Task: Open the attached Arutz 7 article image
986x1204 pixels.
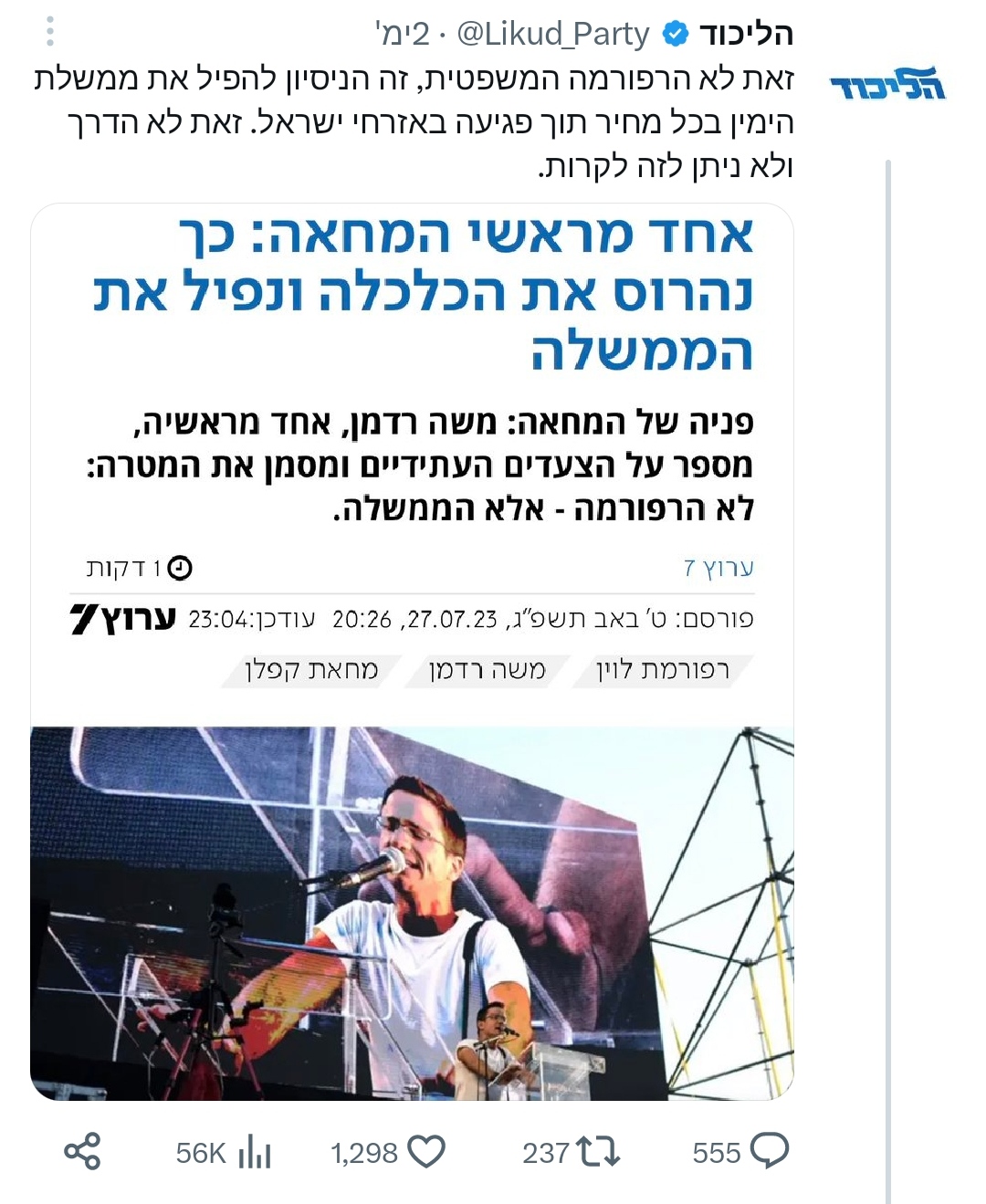Action: coord(412,651)
